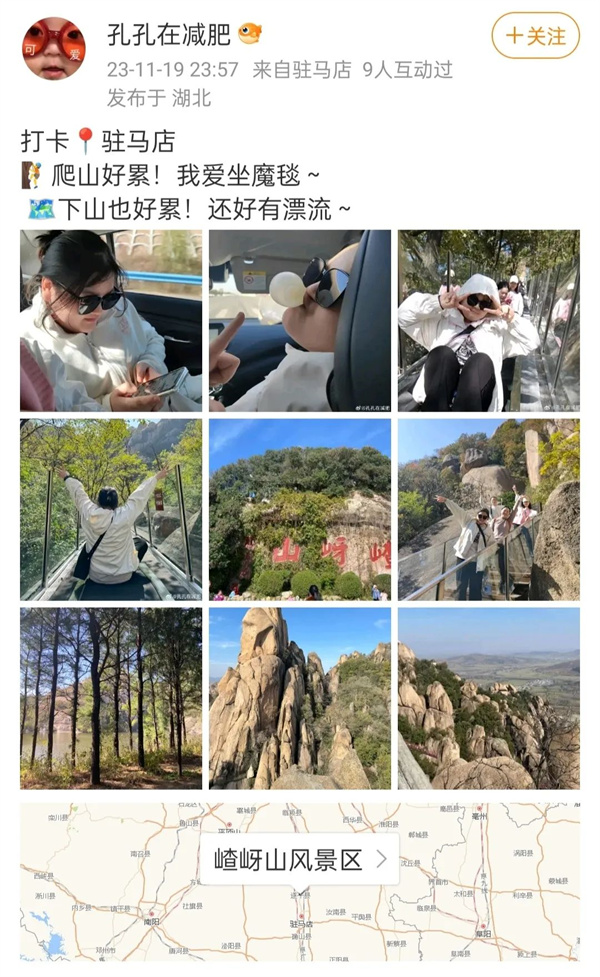
Task: Open the 孔孔在减肥 username profile link
Action: [x=169, y=35]
